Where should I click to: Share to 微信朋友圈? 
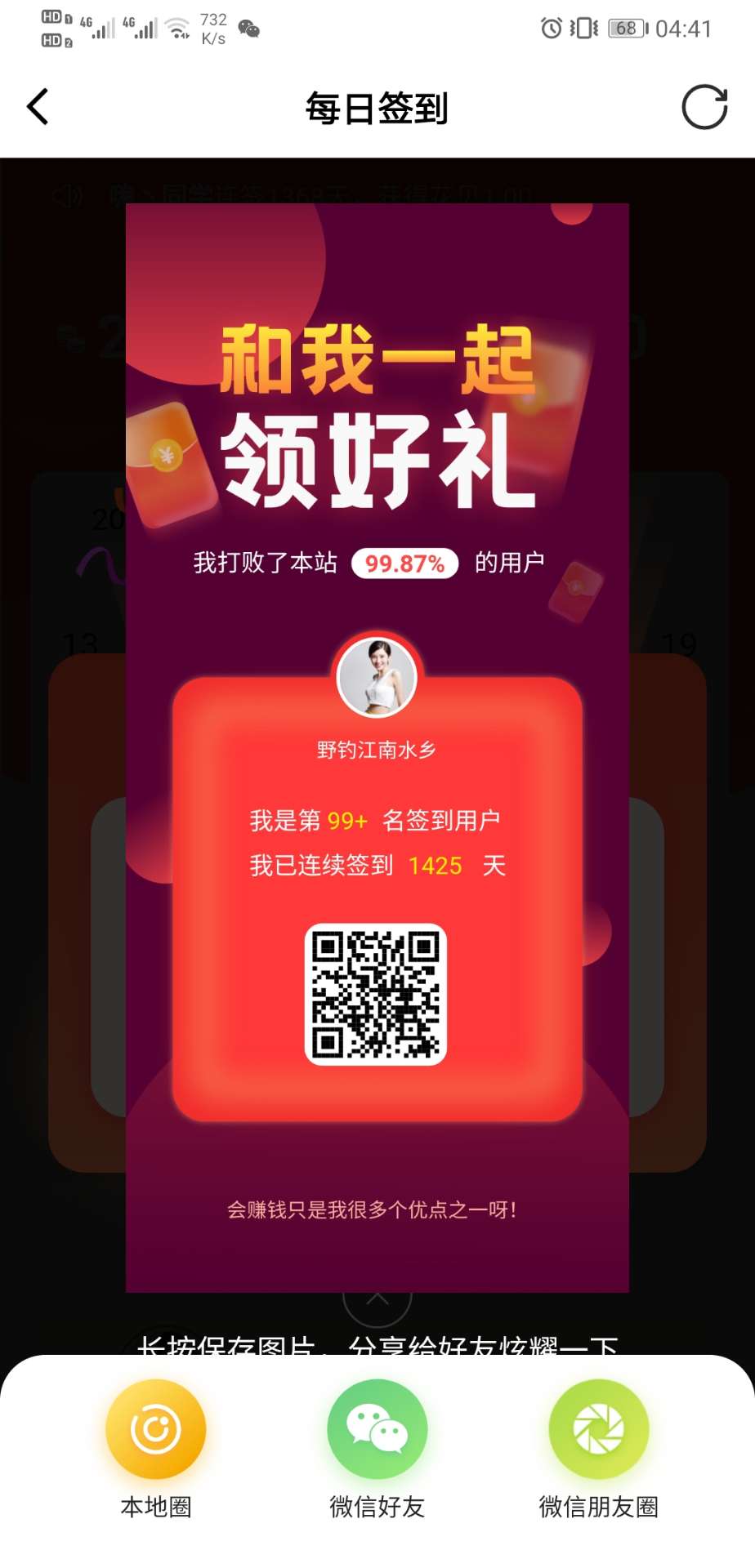point(598,1430)
